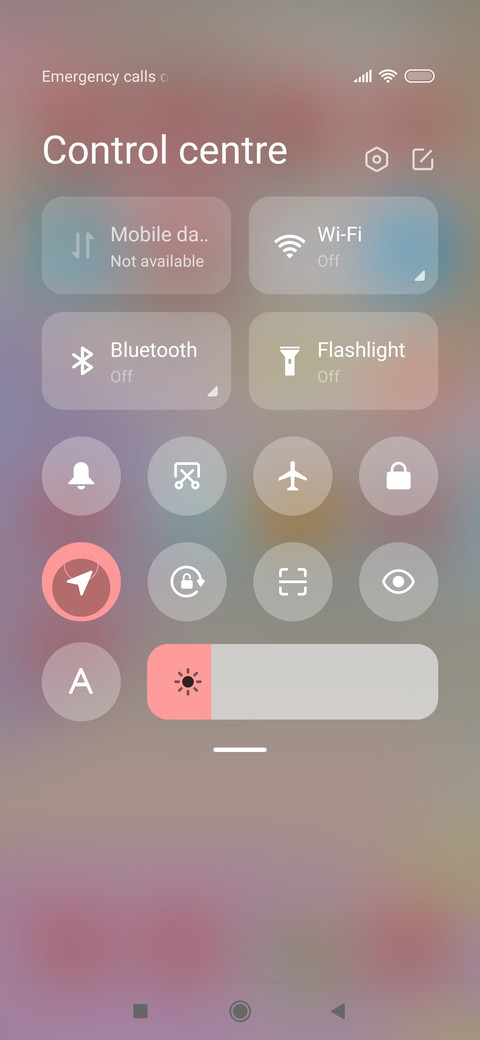Open recent apps with the square button
This screenshot has height=1040, width=480.
[x=141, y=1011]
